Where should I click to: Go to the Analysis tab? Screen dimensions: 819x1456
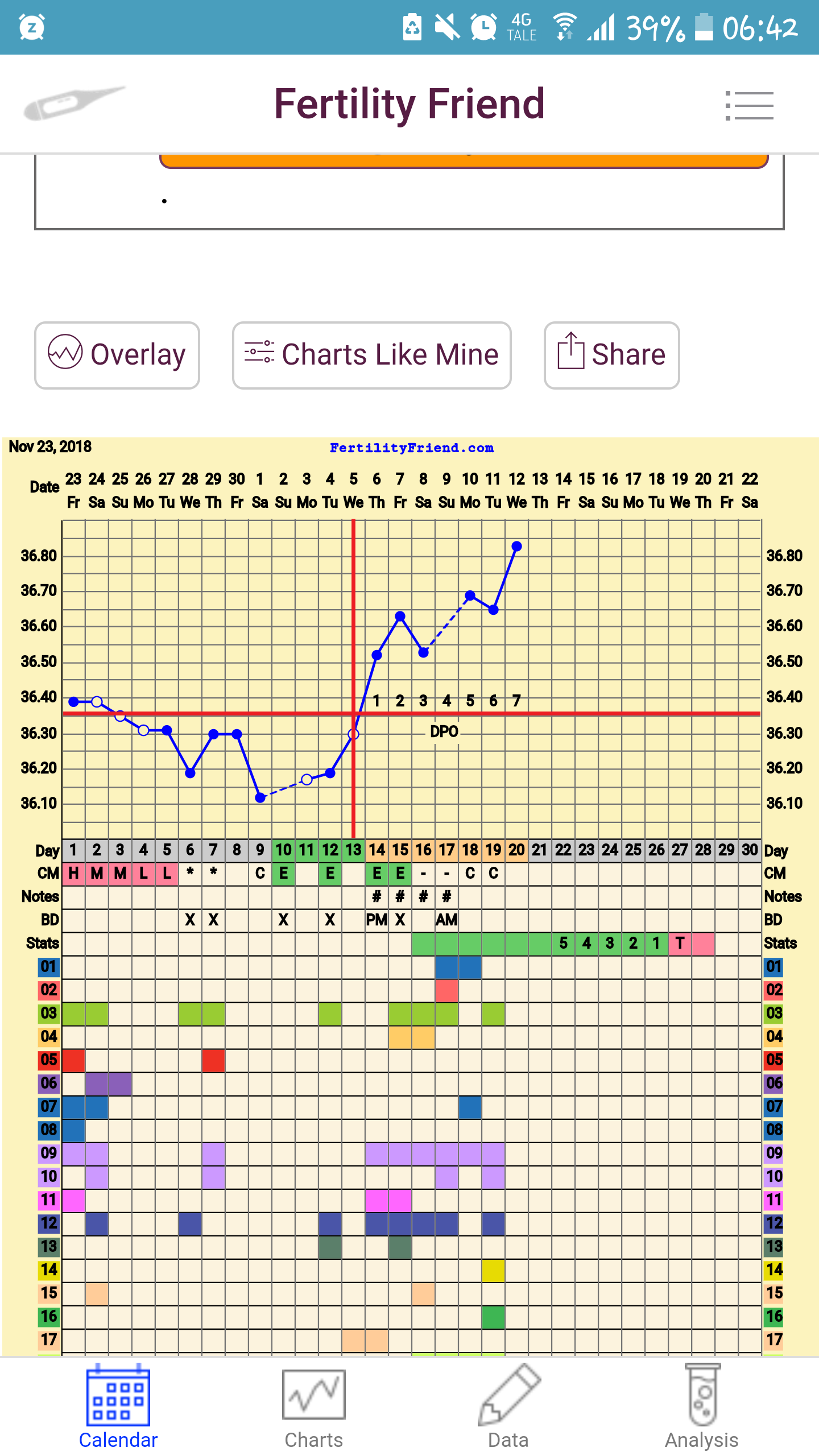coord(702,1408)
